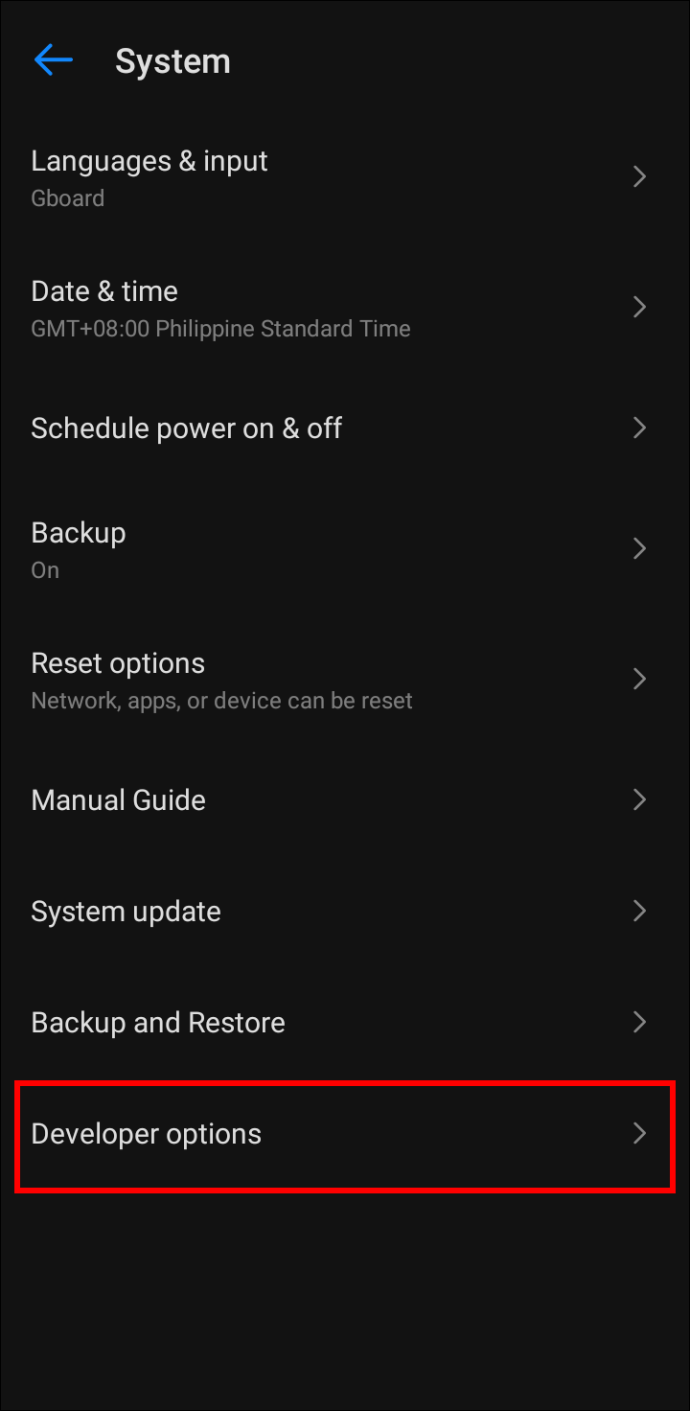The image size is (690, 1411).
Task: Go back using the top-left arrow
Action: click(53, 61)
